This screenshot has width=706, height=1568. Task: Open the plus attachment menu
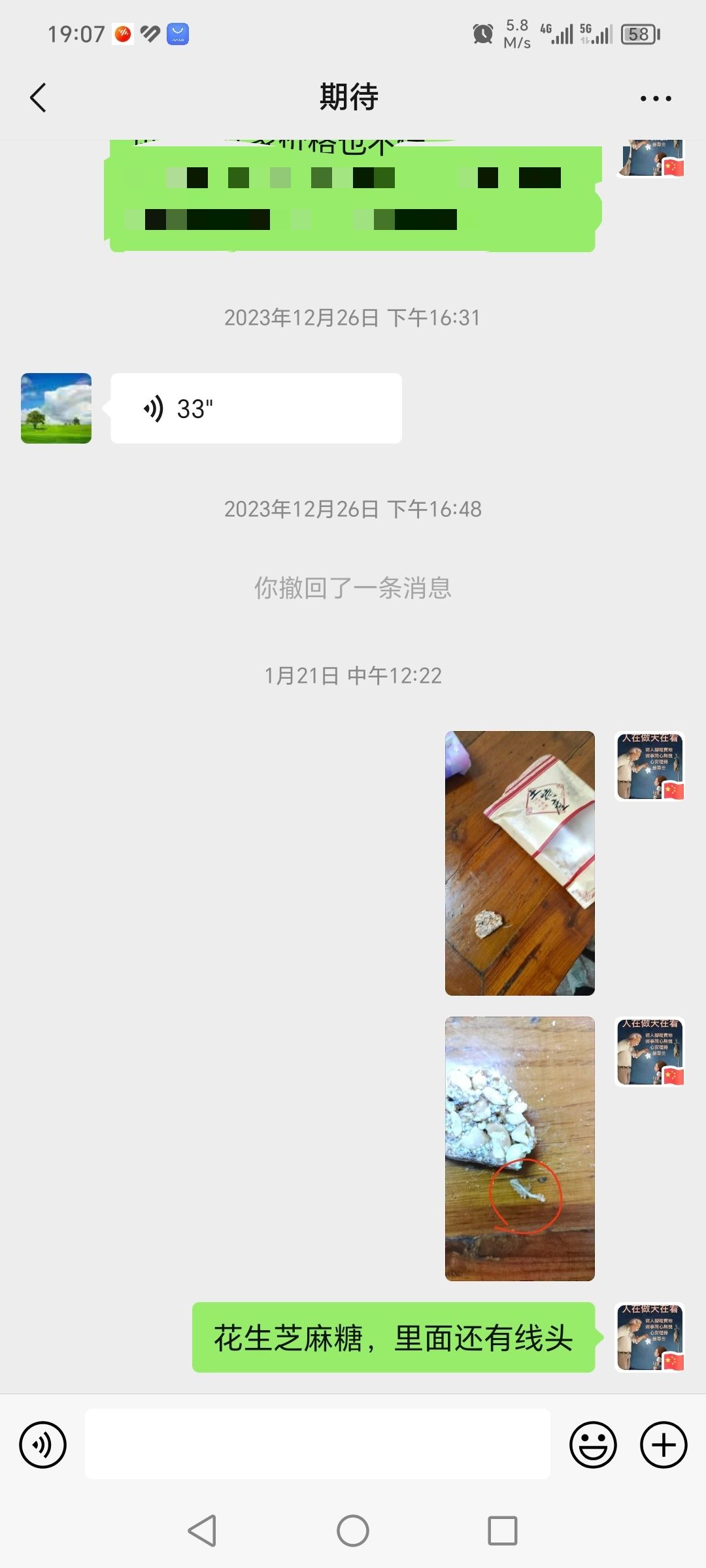[663, 1445]
